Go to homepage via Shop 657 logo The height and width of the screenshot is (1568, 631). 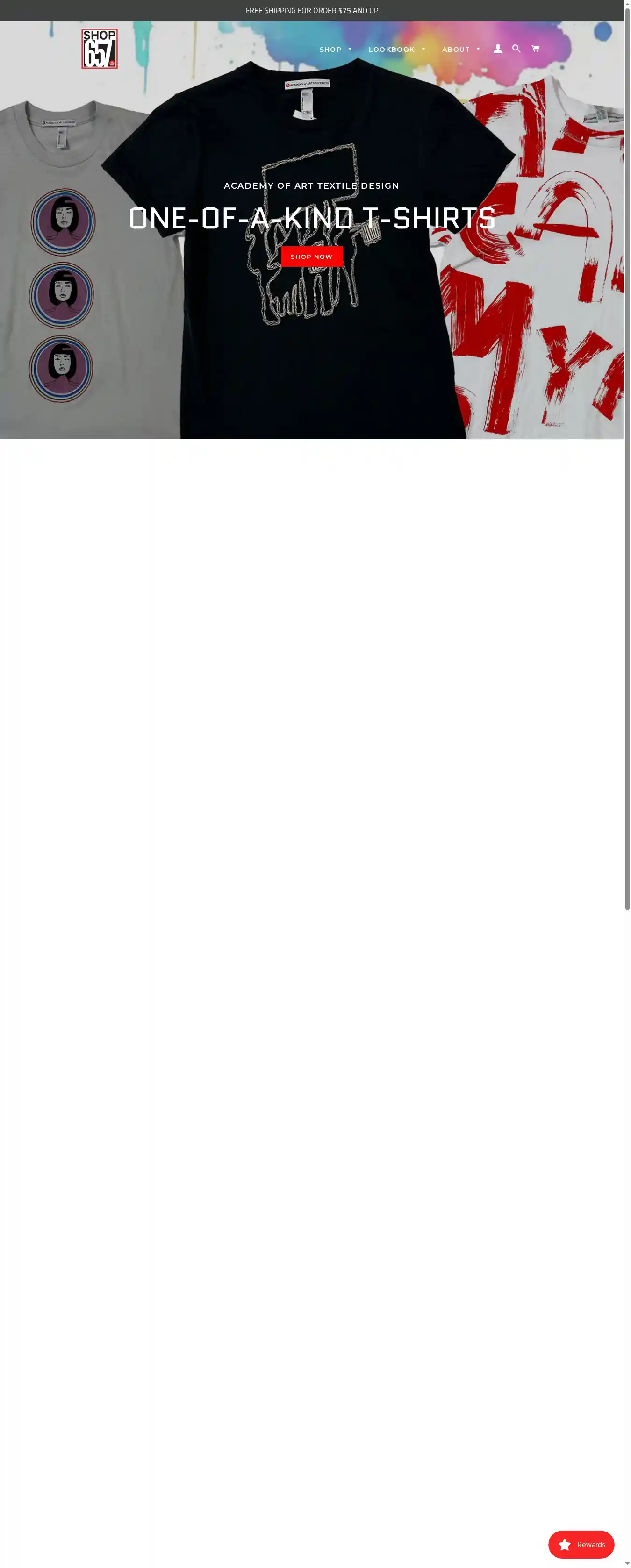click(x=99, y=49)
